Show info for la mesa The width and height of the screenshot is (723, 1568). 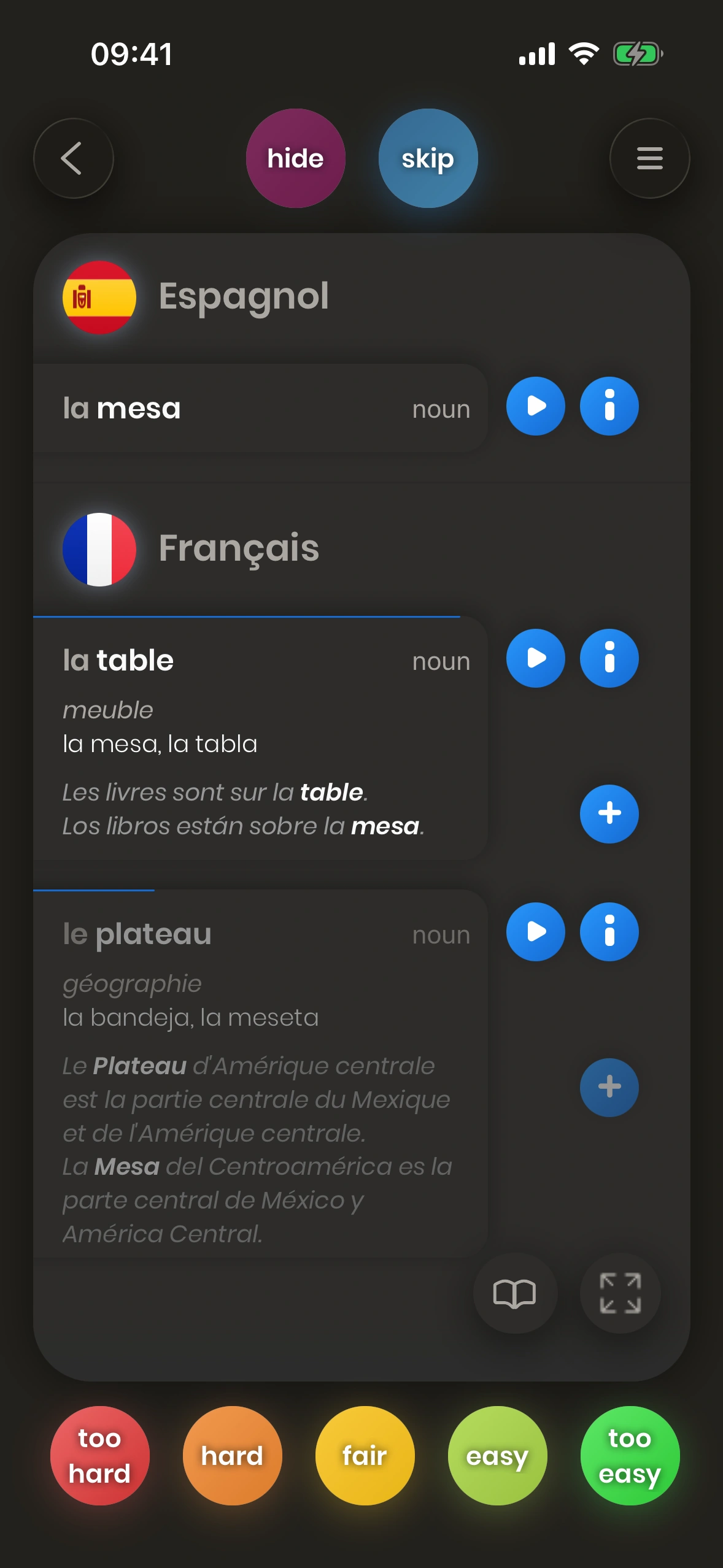pyautogui.click(x=609, y=406)
